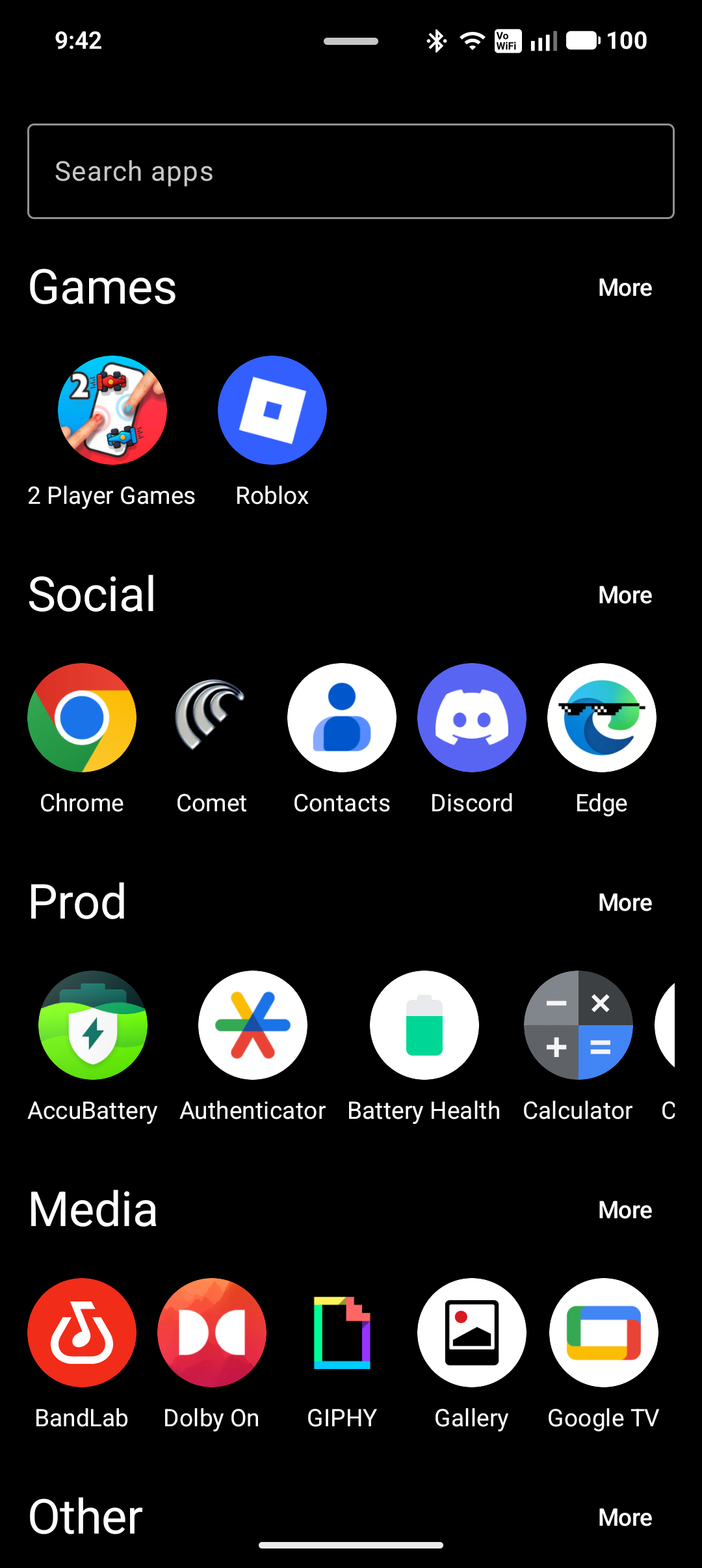Open the Edge browser
This screenshot has width=702, height=1568.
(x=602, y=718)
